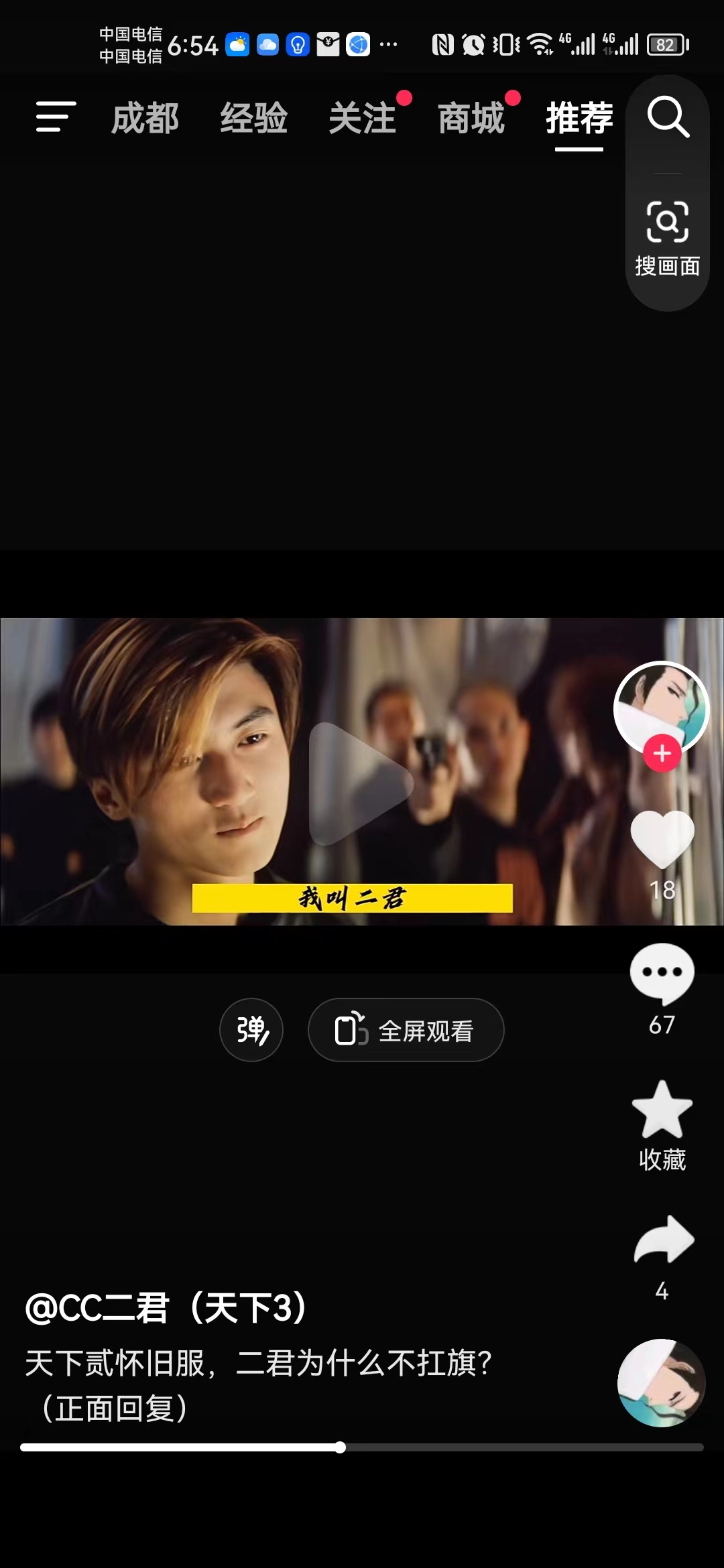This screenshot has height=1568, width=724.
Task: Switch to the 经验 tab
Action: (x=254, y=119)
